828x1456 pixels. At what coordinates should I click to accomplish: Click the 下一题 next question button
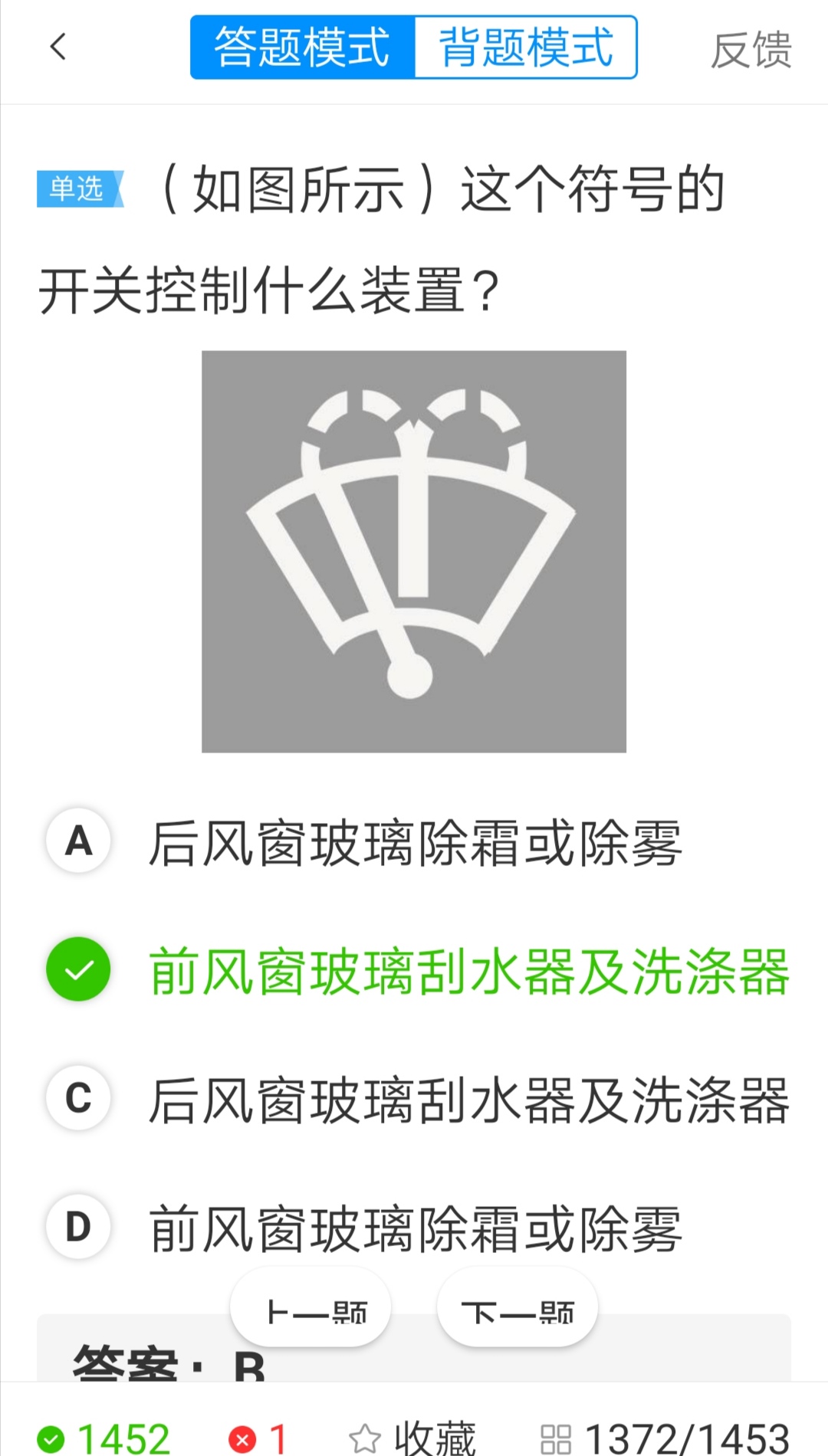pyautogui.click(x=517, y=1310)
